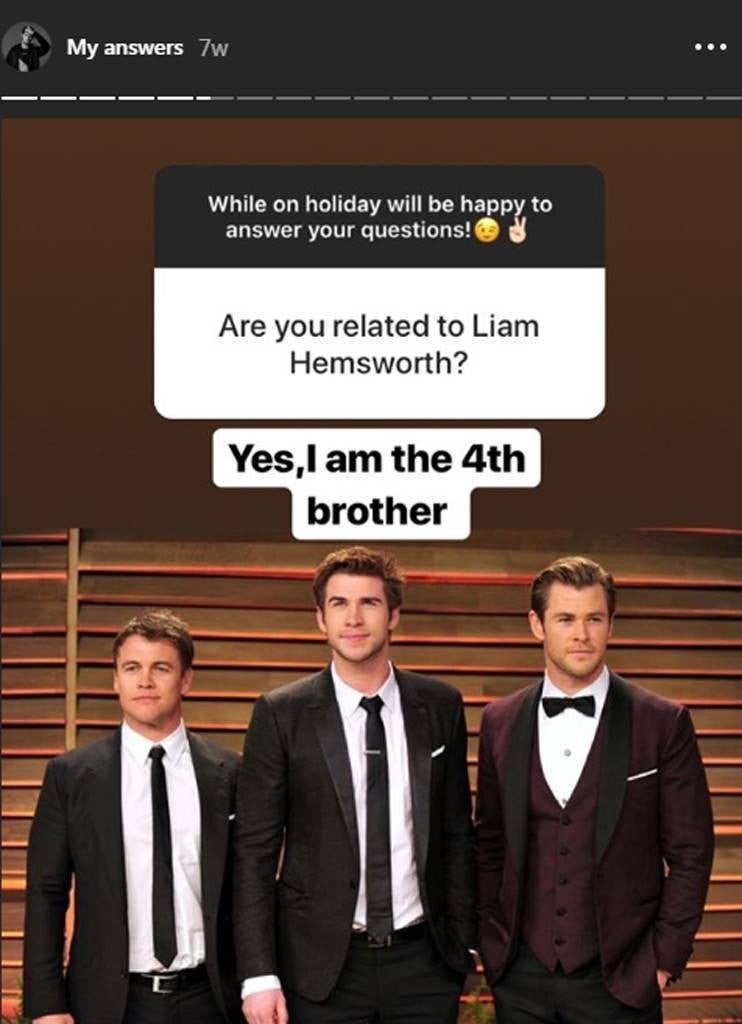Screen dimensions: 742x1024
Task: Open the story overflow menu
Action: (710, 47)
